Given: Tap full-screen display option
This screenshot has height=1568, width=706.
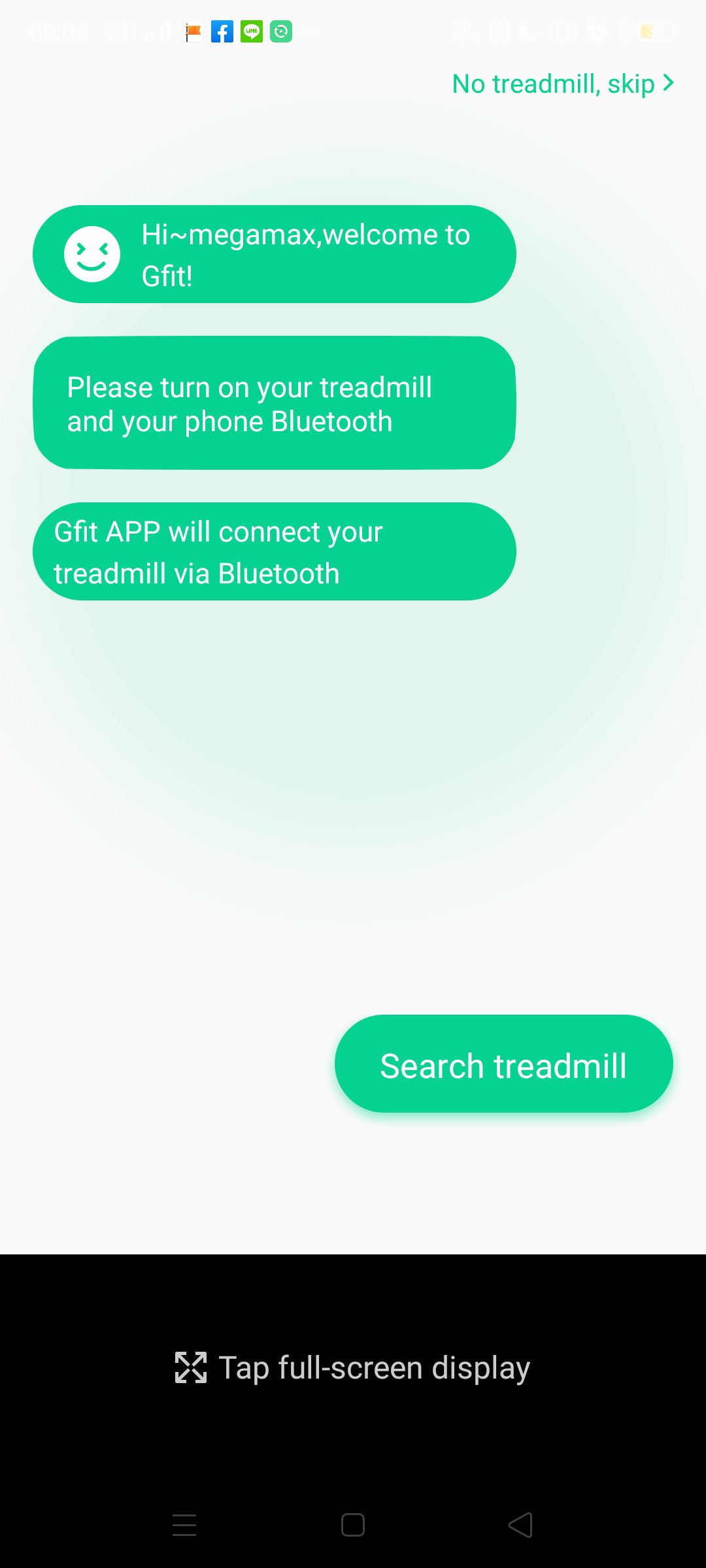Looking at the screenshot, I should pos(353,1367).
